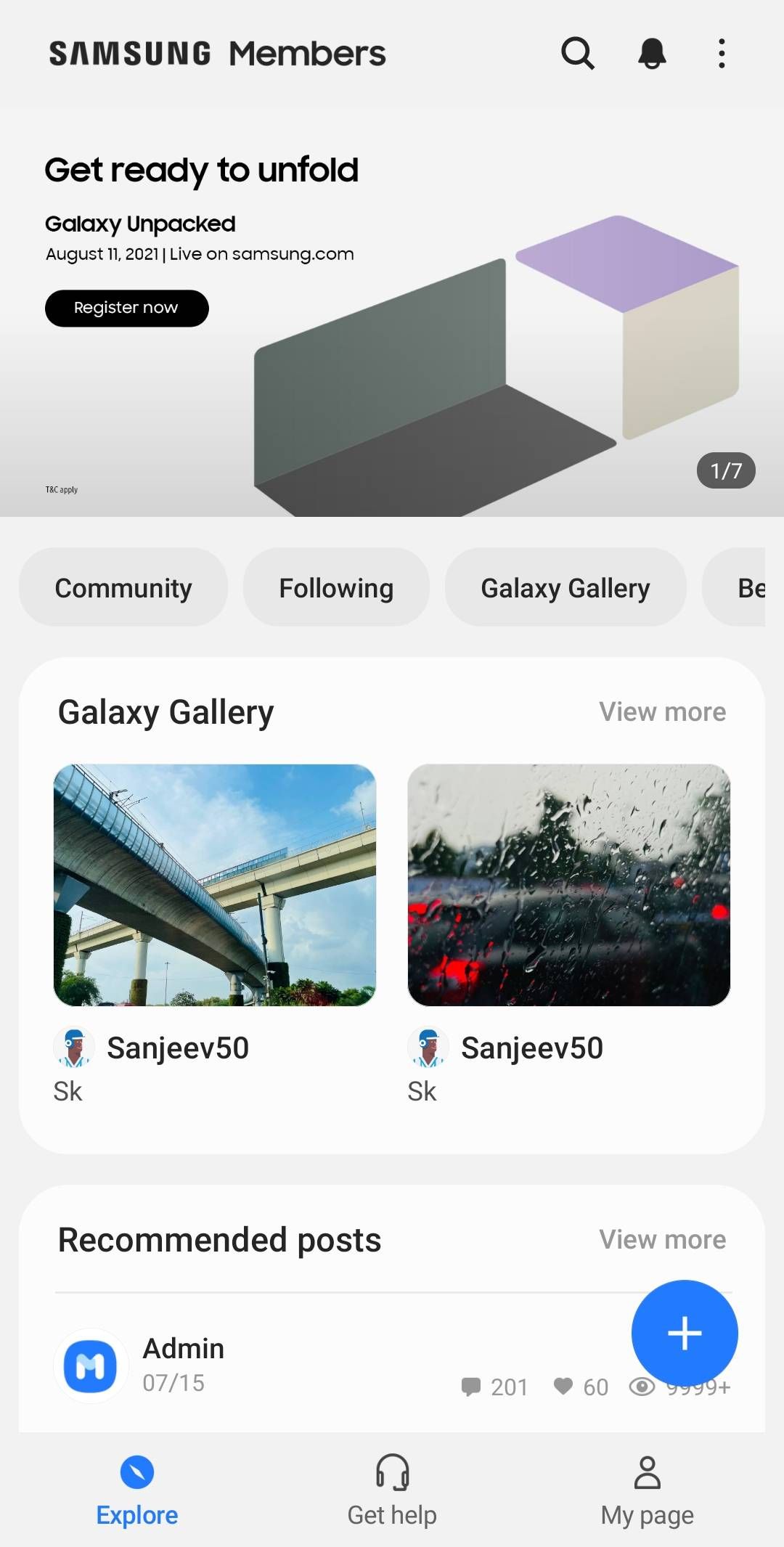View more Recommended posts
This screenshot has width=784, height=1547.
pos(661,1239)
